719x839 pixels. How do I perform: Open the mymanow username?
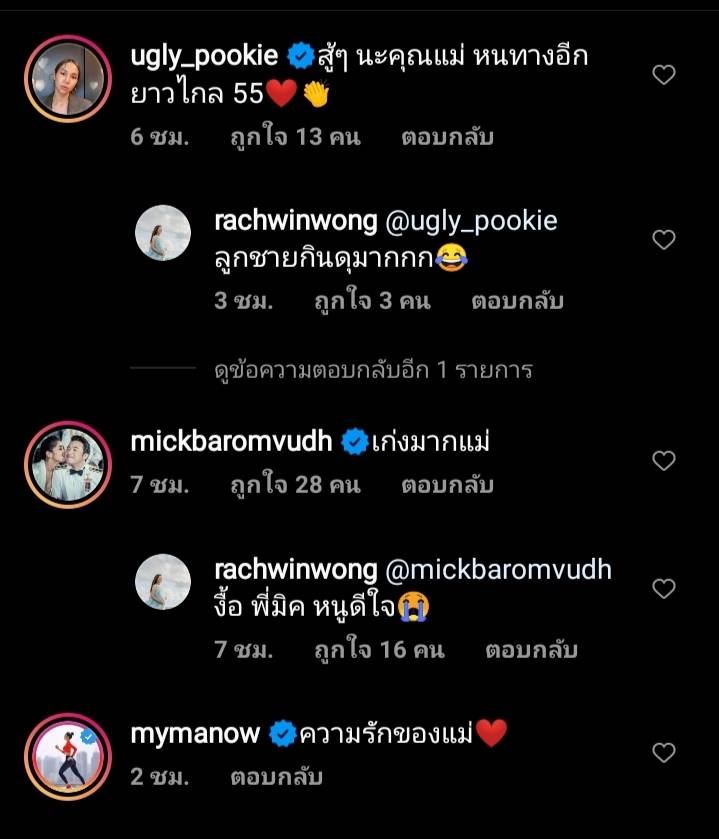195,734
